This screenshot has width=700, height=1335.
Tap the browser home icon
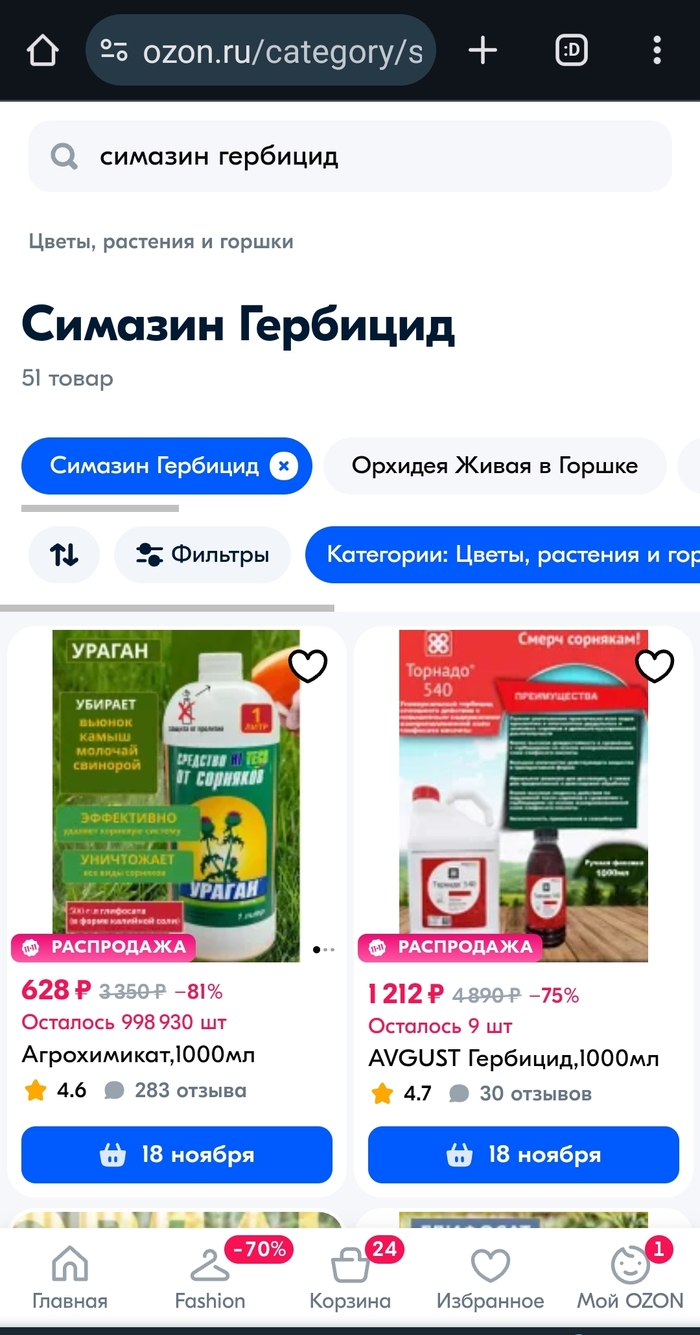pos(42,50)
